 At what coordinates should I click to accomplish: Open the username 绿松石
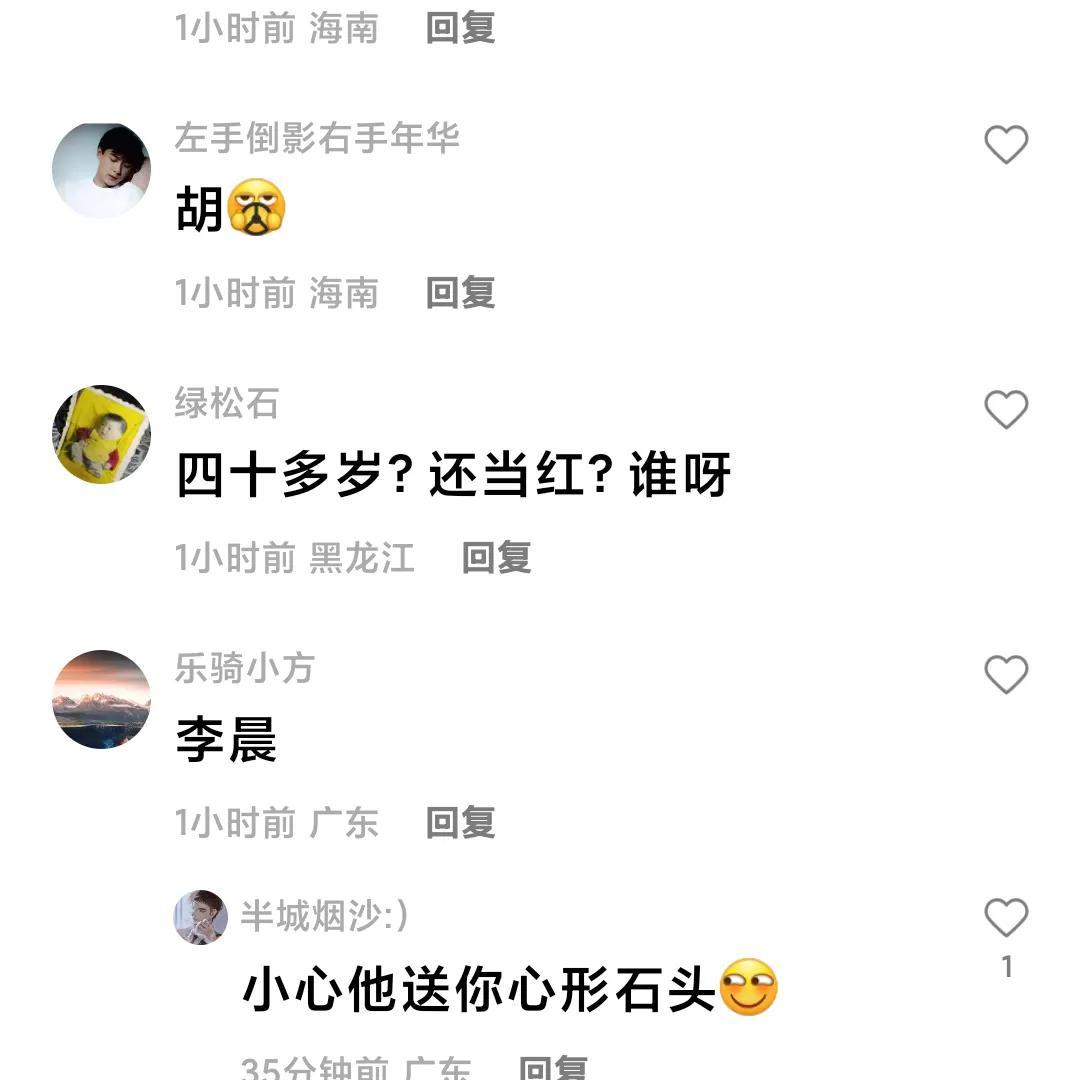click(x=226, y=404)
